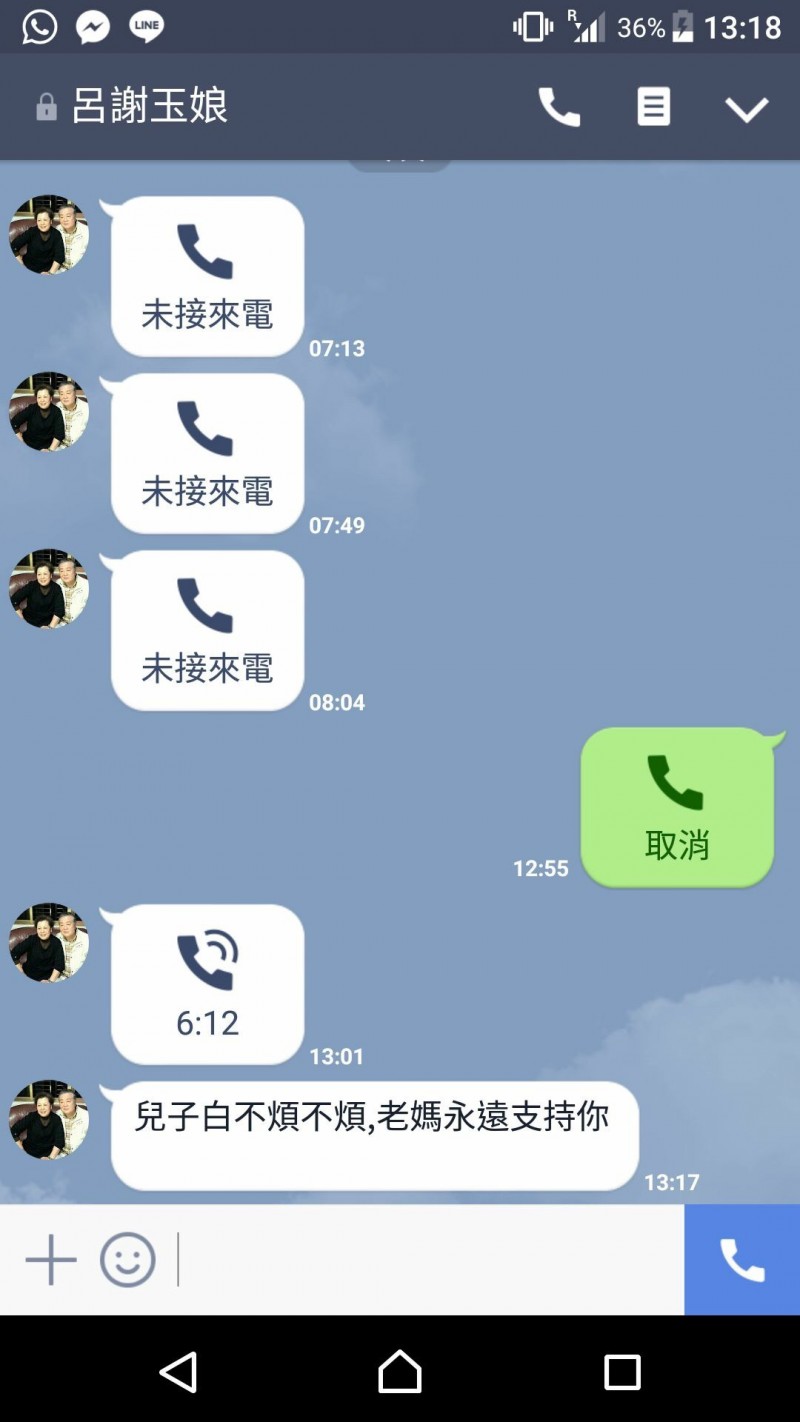Image resolution: width=800 pixels, height=1422 pixels.
Task: Start a voice call from the header
Action: [x=559, y=107]
